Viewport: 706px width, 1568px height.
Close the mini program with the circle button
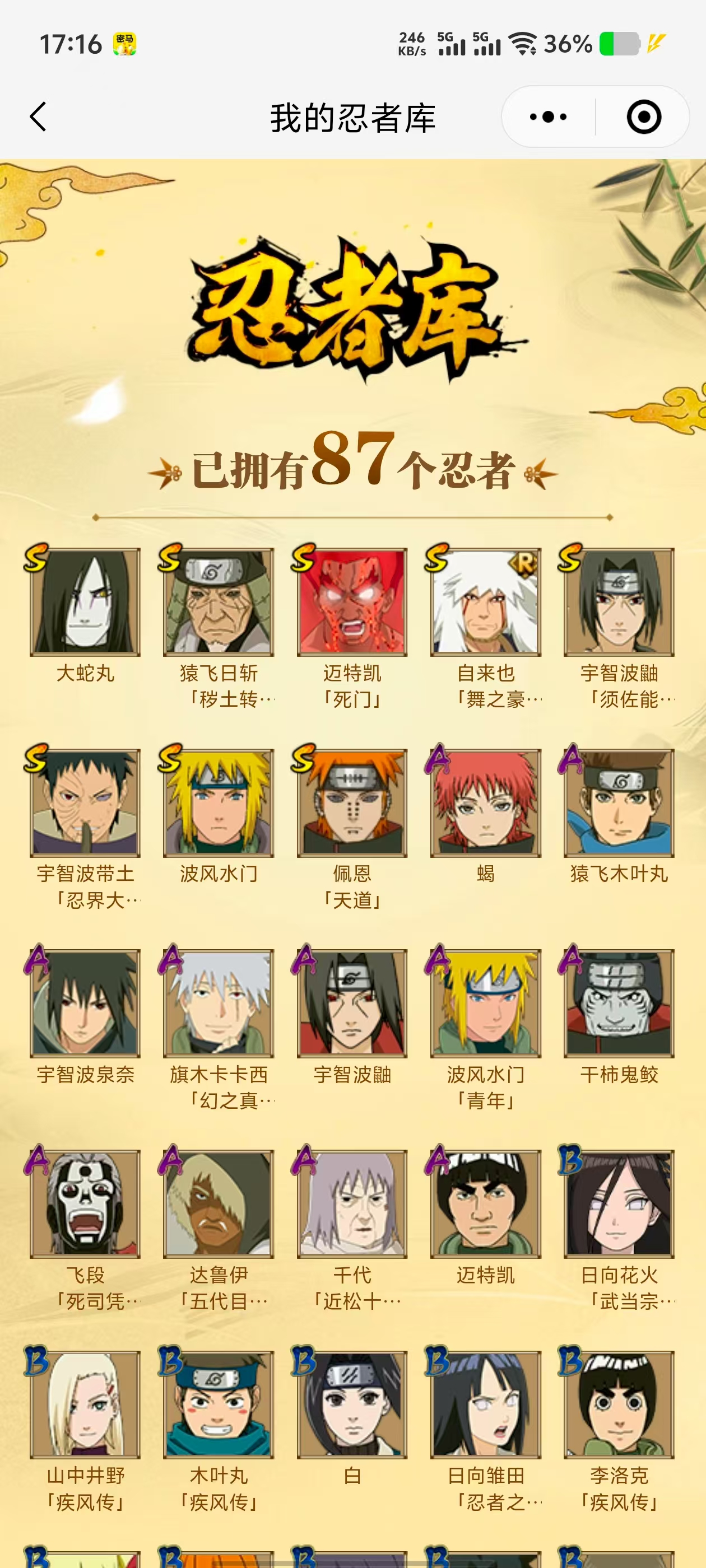[643, 117]
